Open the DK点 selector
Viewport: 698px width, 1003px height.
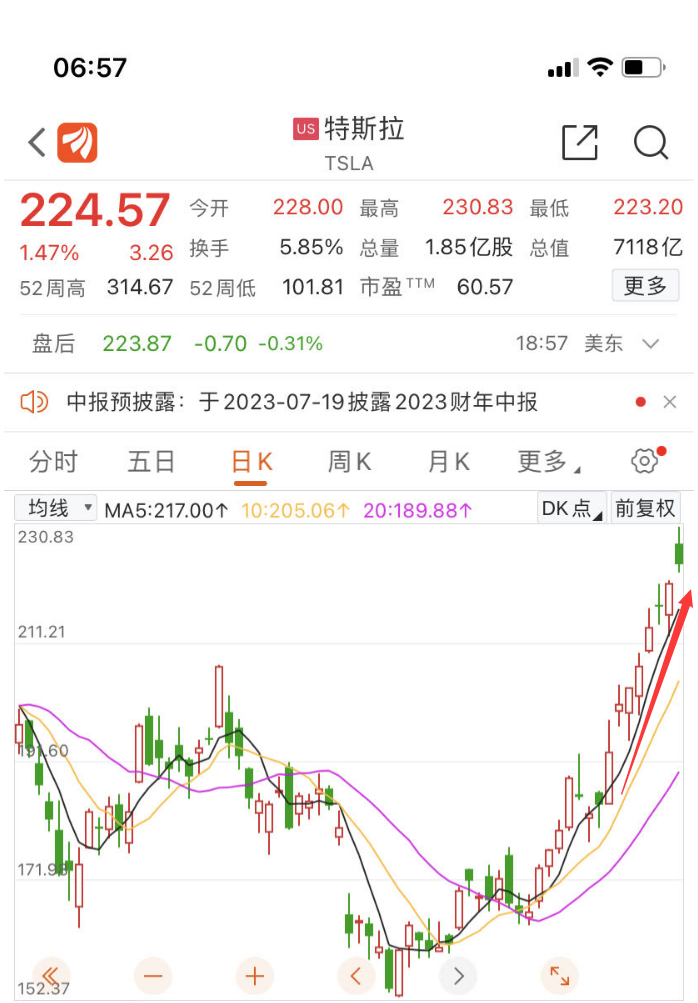click(571, 508)
